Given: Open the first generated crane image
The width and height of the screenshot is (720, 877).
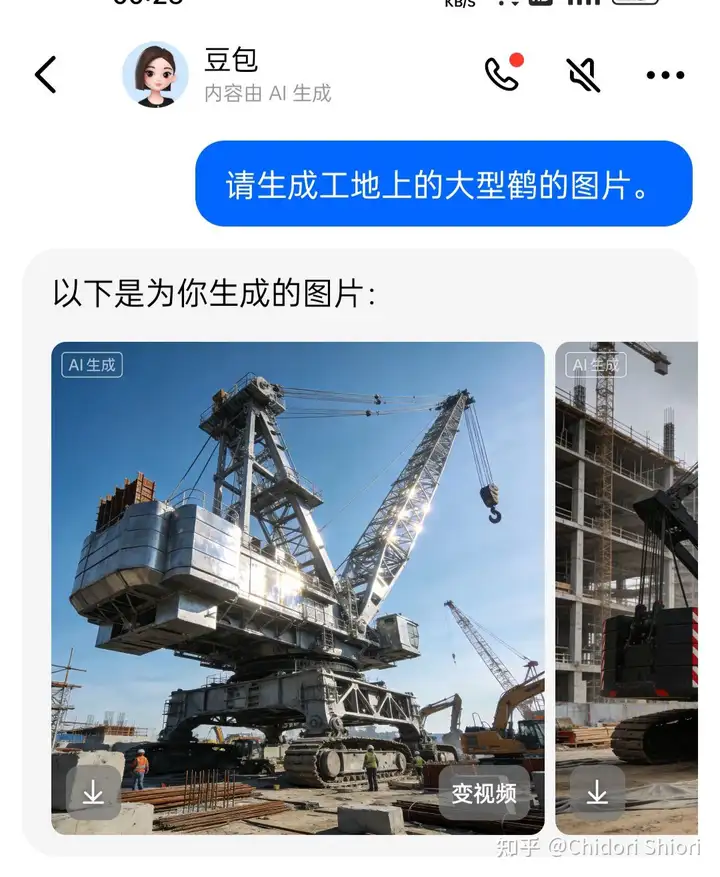Looking at the screenshot, I should [x=298, y=560].
